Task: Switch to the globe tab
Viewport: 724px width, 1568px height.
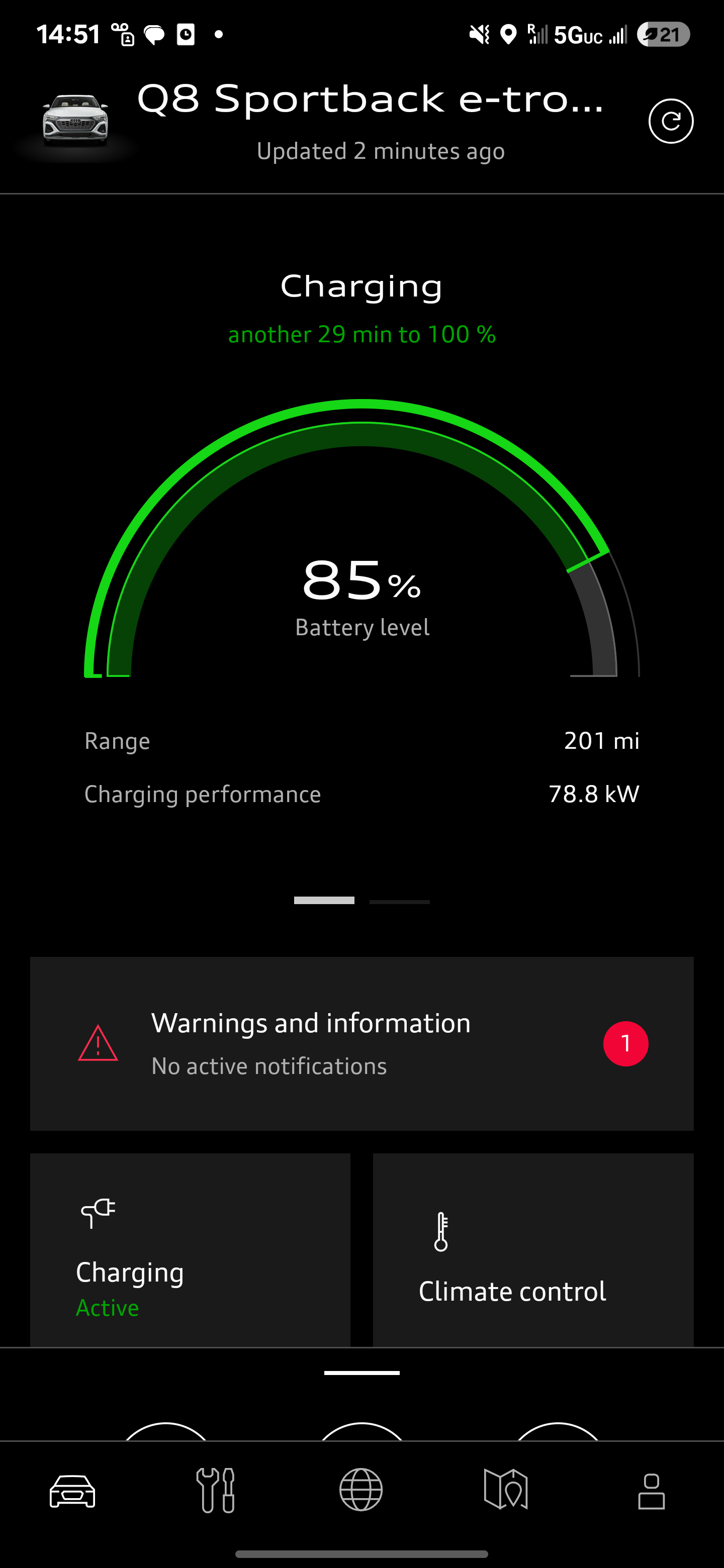Action: point(361,1491)
